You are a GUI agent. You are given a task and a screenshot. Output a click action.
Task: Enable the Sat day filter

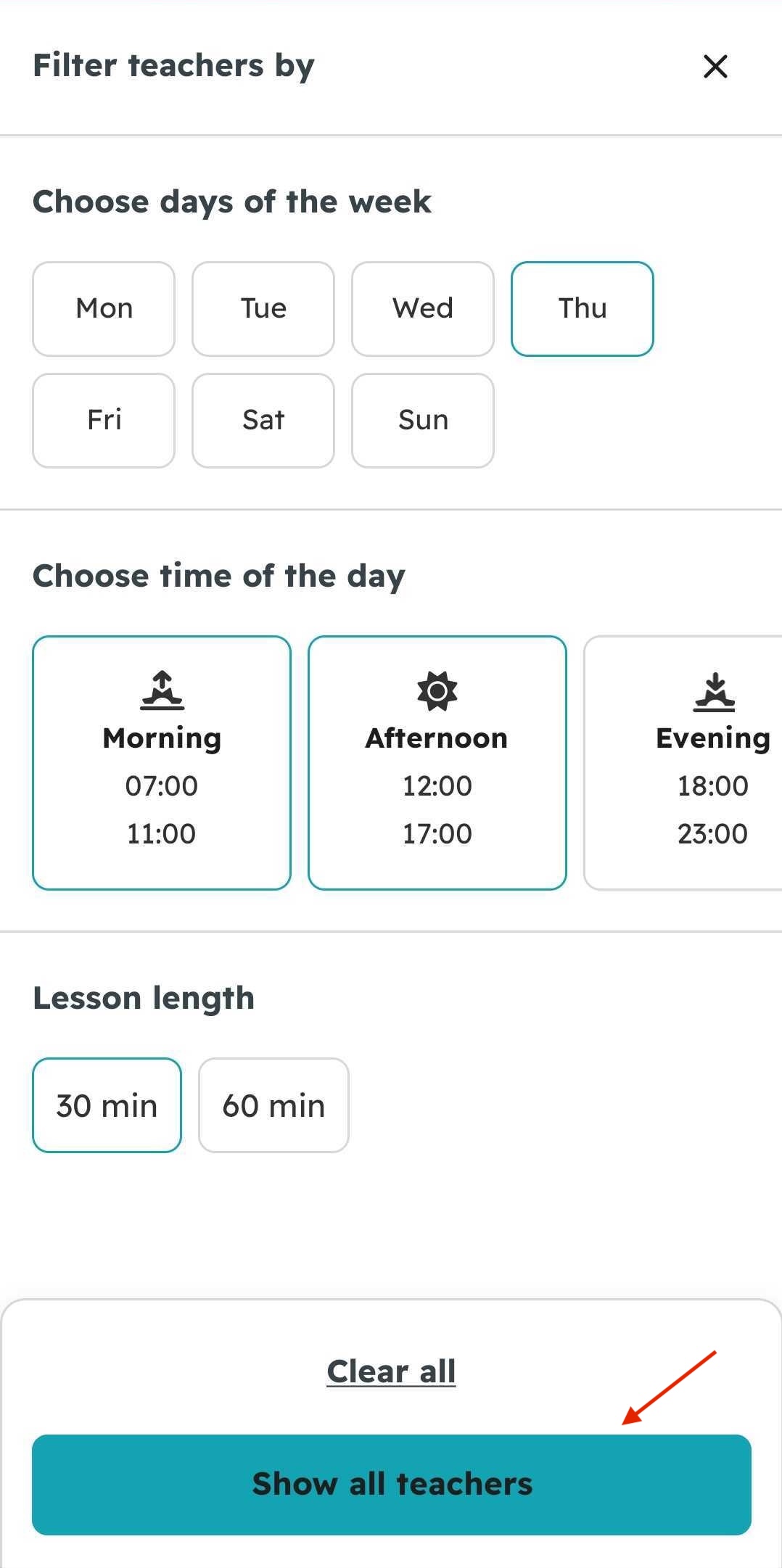(263, 420)
